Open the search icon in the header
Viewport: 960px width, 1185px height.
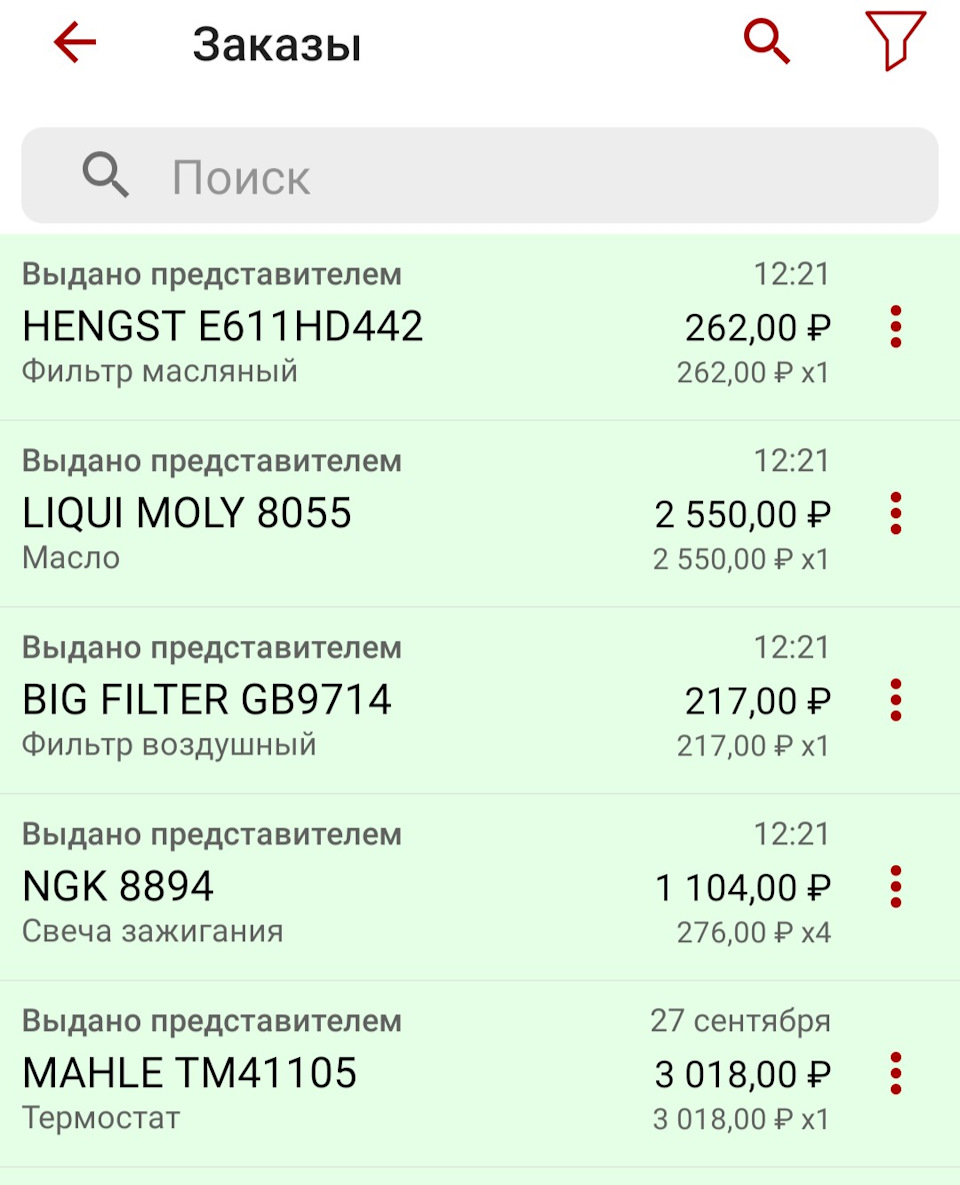pyautogui.click(x=765, y=42)
